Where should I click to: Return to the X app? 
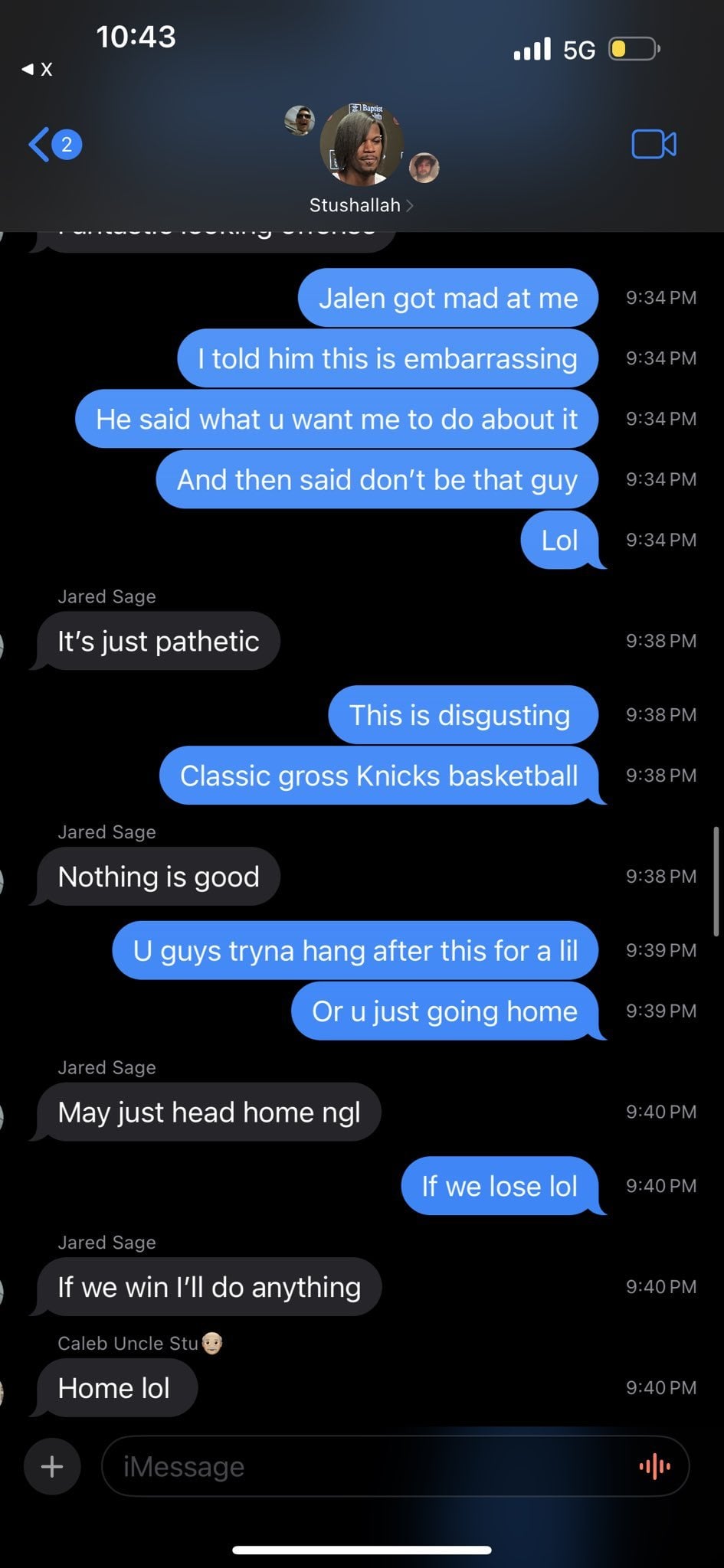tap(38, 70)
